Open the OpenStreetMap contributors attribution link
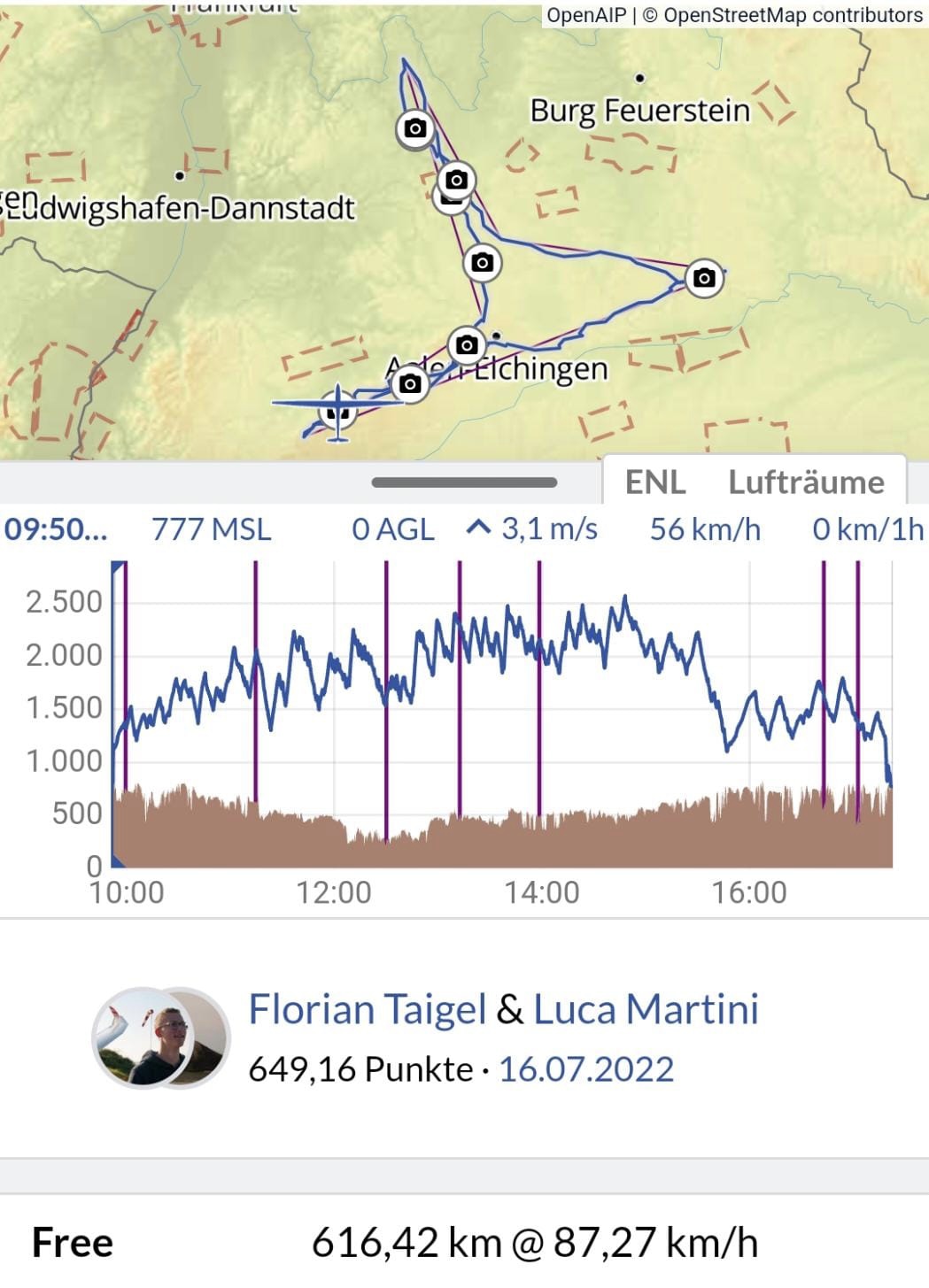This screenshot has height=1288, width=929. click(793, 15)
